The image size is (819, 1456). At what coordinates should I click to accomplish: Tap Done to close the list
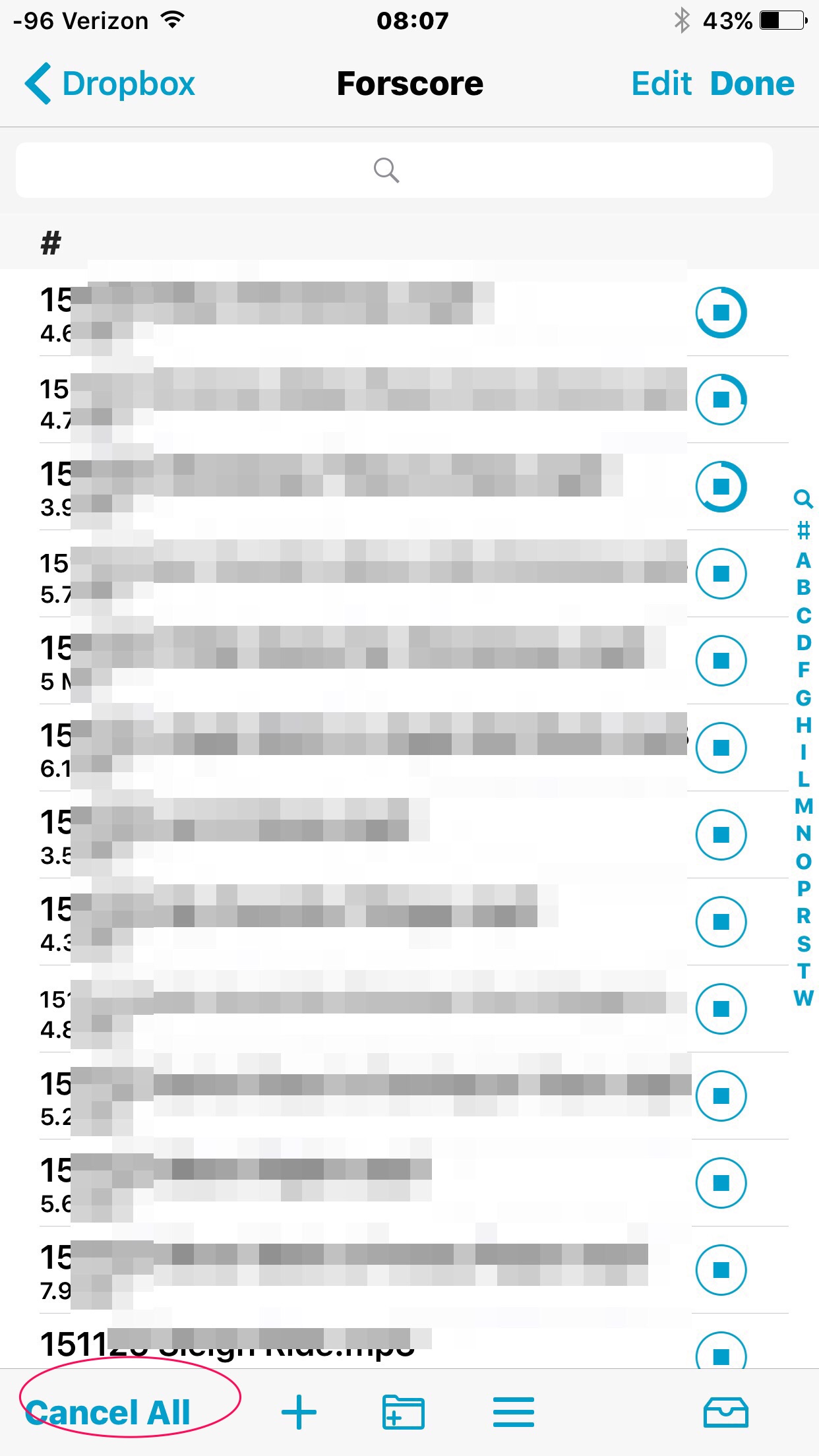[752, 84]
